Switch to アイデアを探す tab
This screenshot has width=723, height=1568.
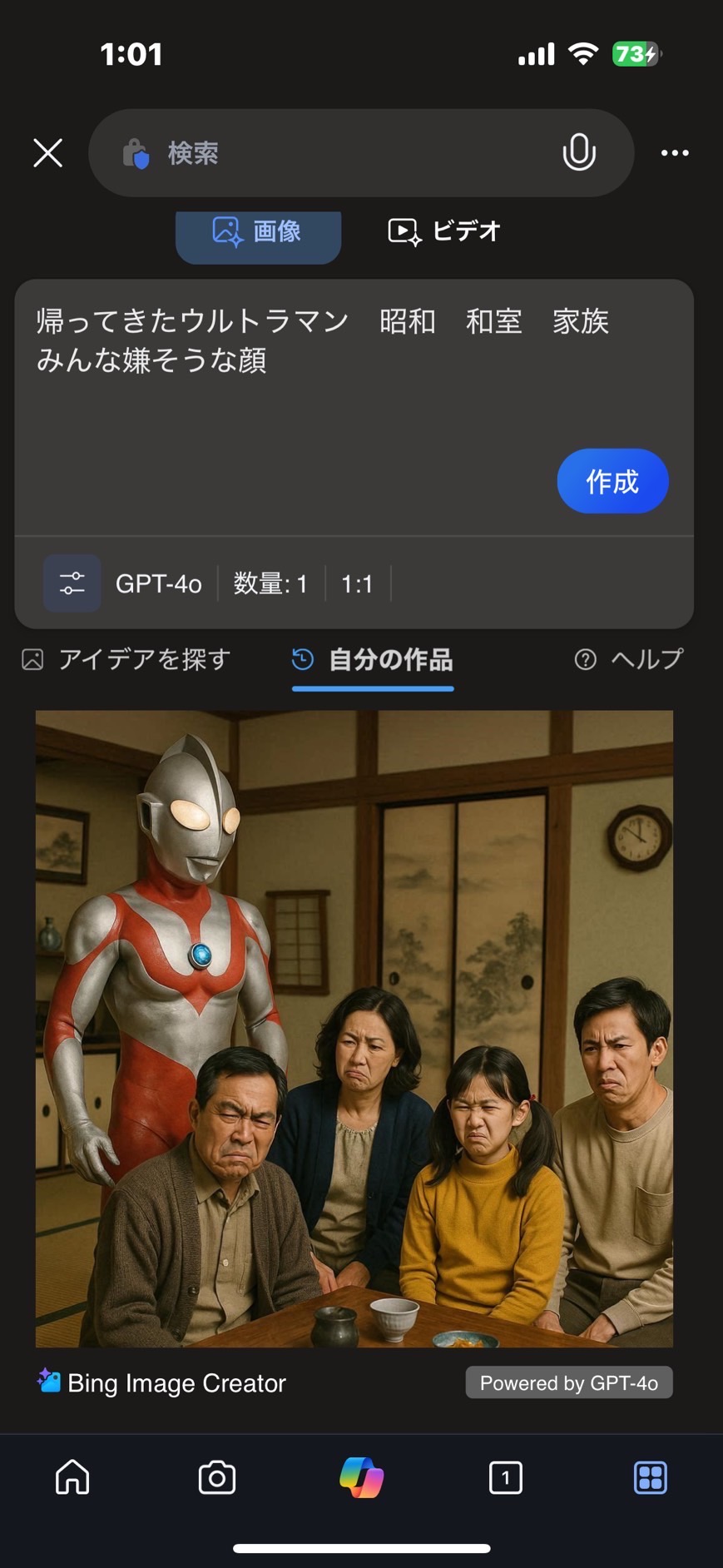126,660
